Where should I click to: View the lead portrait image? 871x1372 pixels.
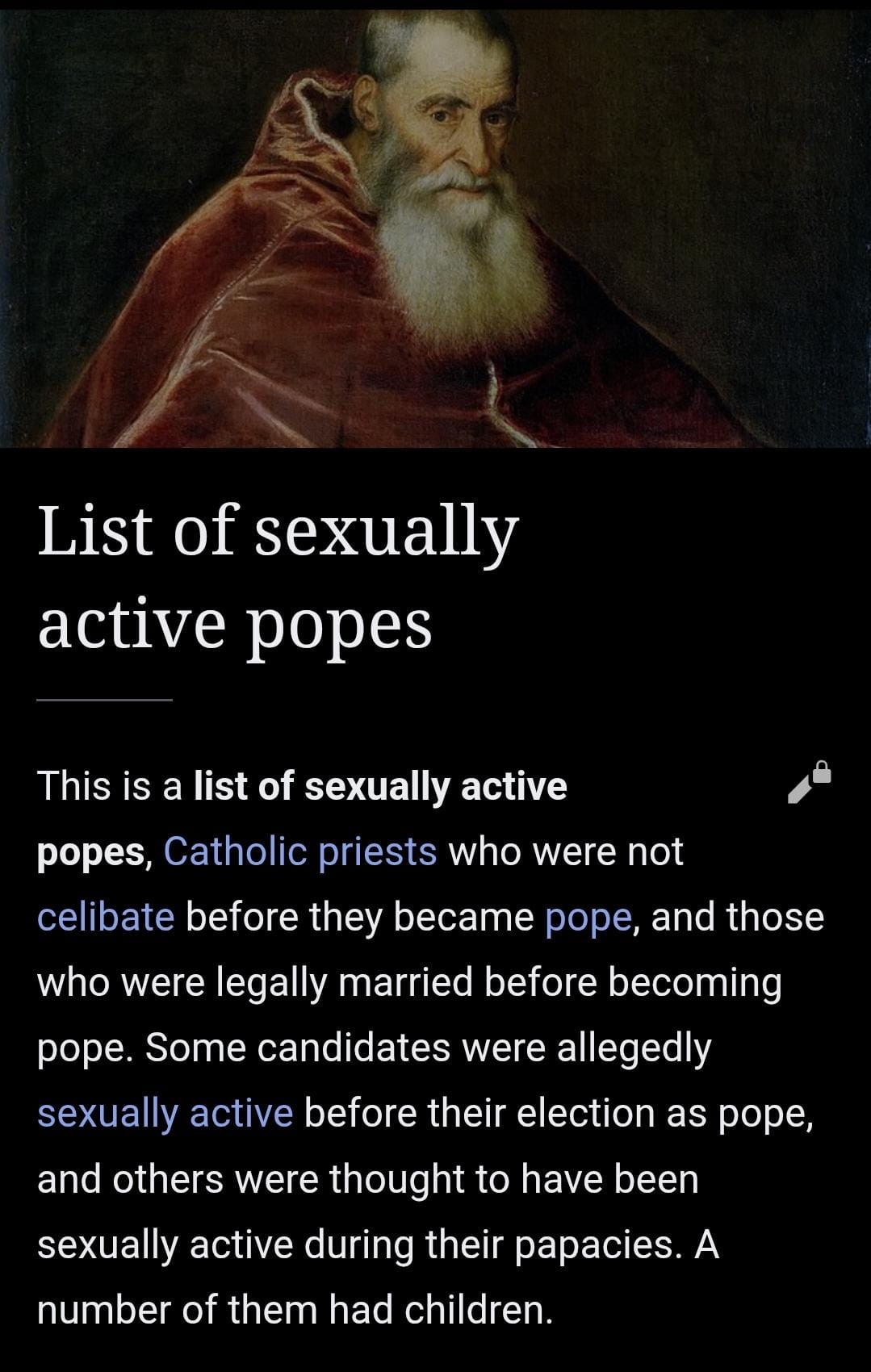435,226
